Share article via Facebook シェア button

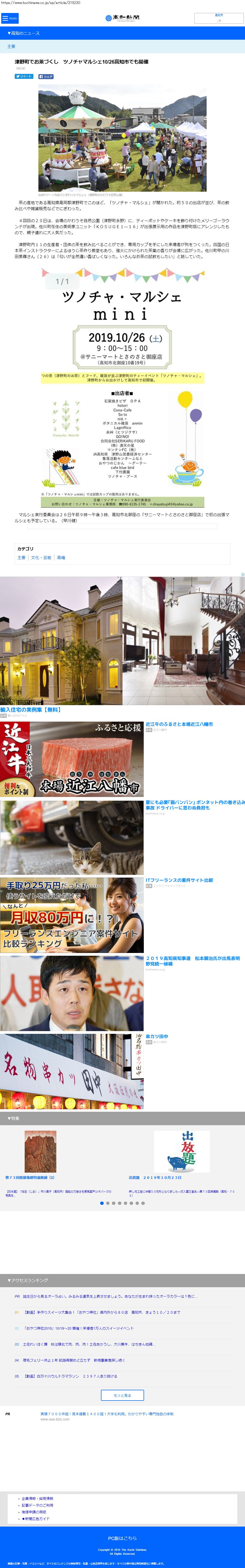point(46,76)
